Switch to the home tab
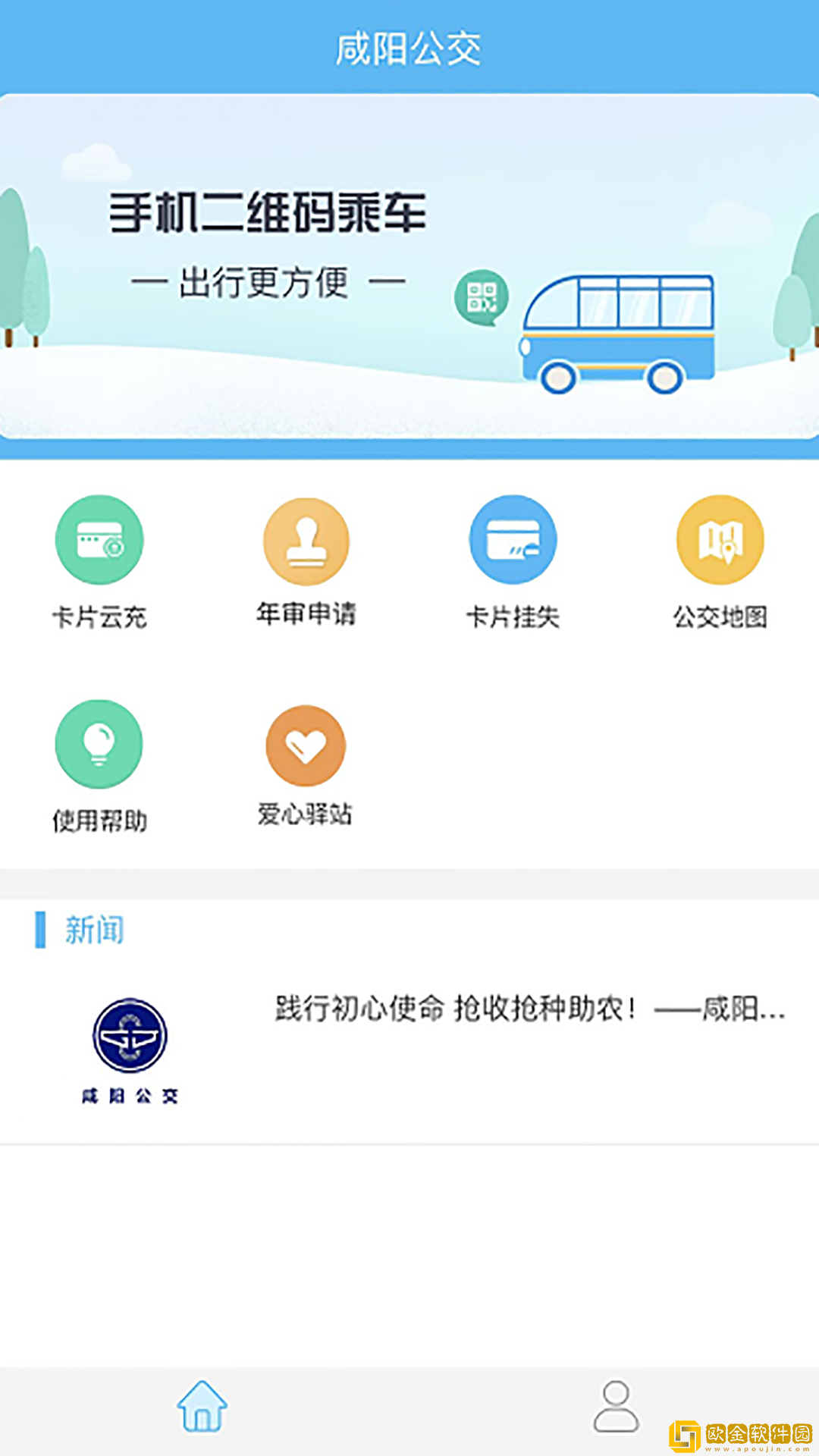Viewport: 819px width, 1456px height. pos(202,1406)
